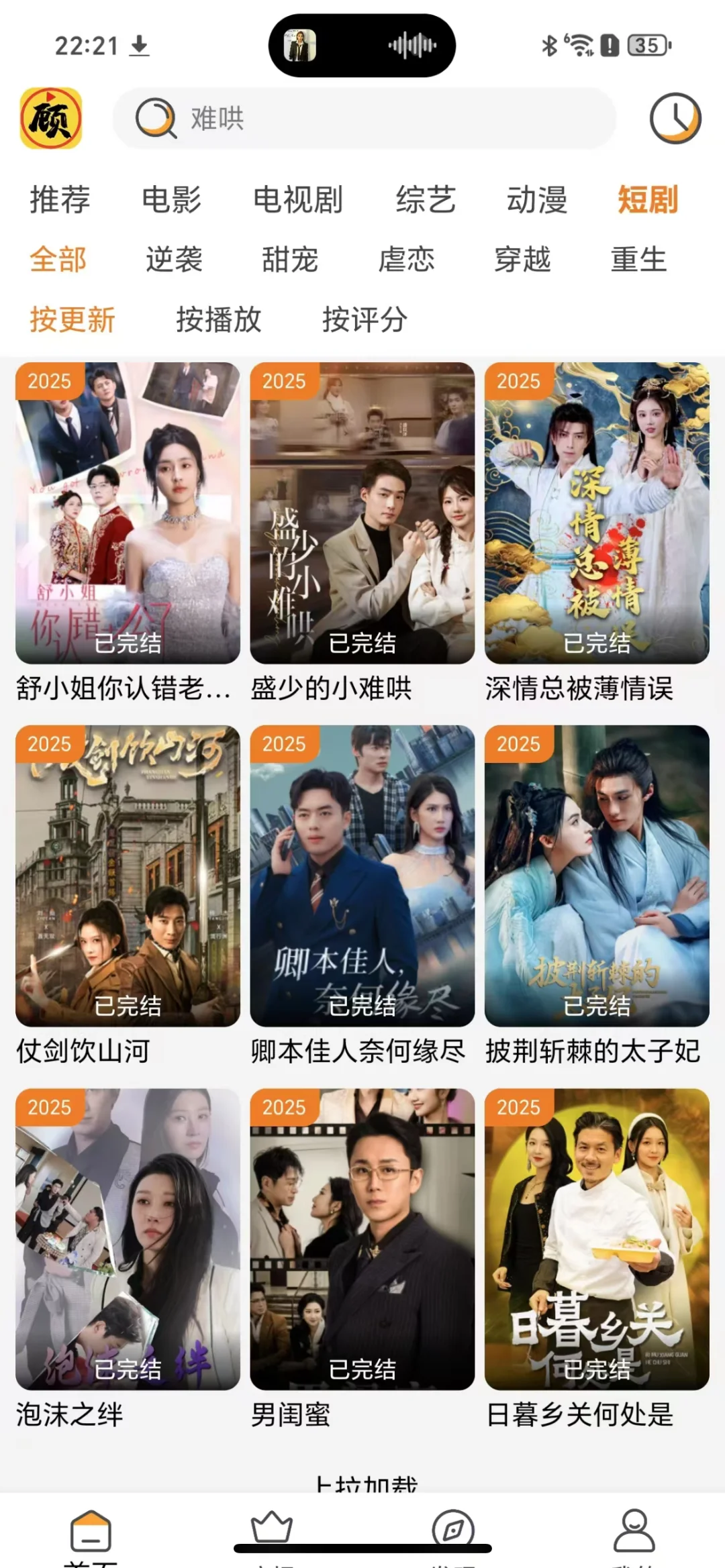Open the drama 仗剑饮山河

128,876
